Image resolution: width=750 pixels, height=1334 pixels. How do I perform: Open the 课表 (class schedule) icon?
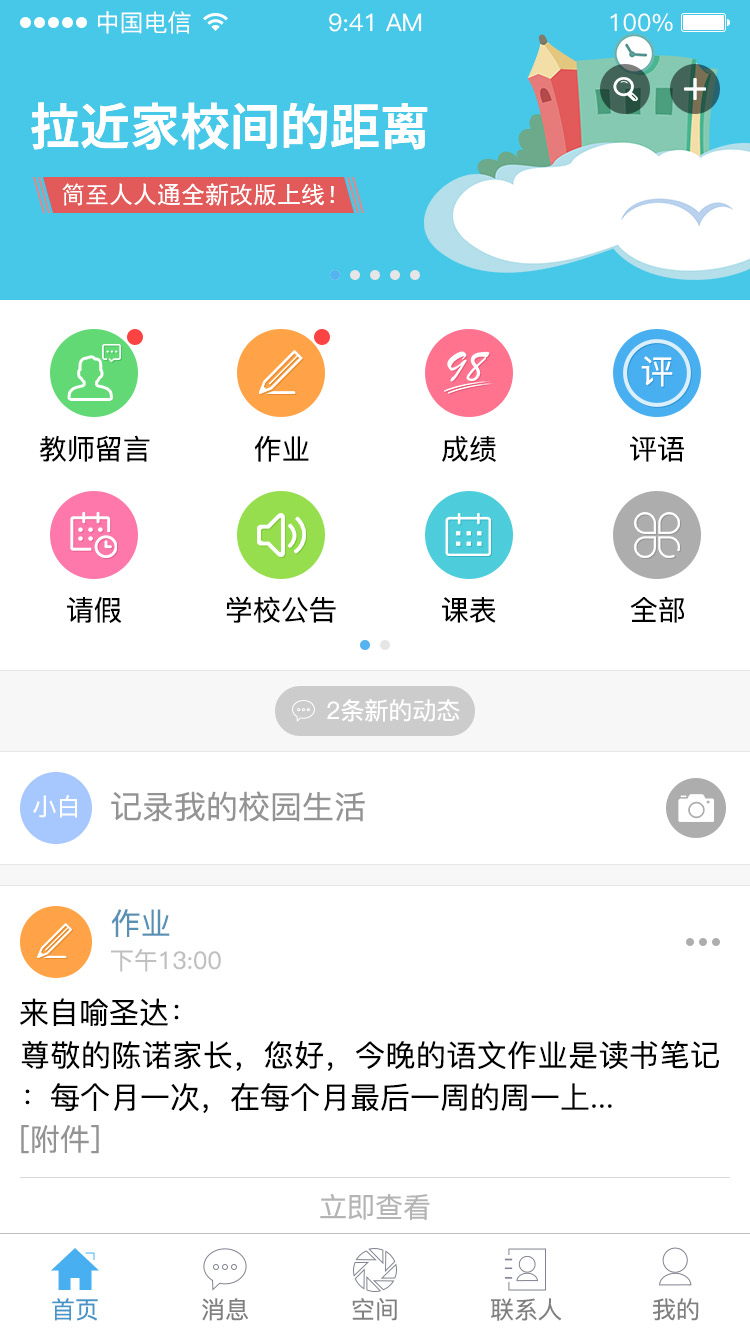point(469,535)
